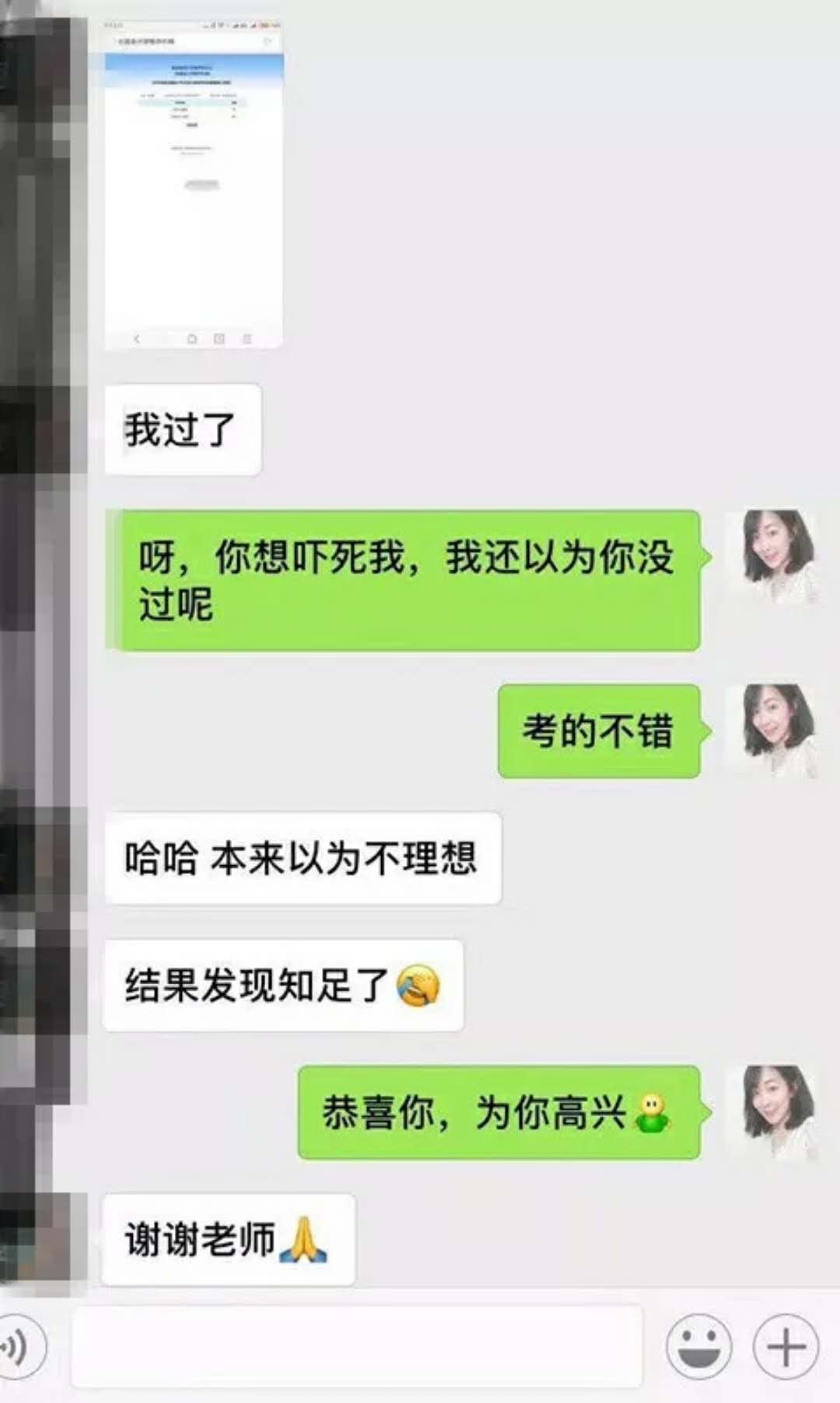Open the plus attachments menu
The width and height of the screenshot is (840, 1403).
[x=785, y=1346]
